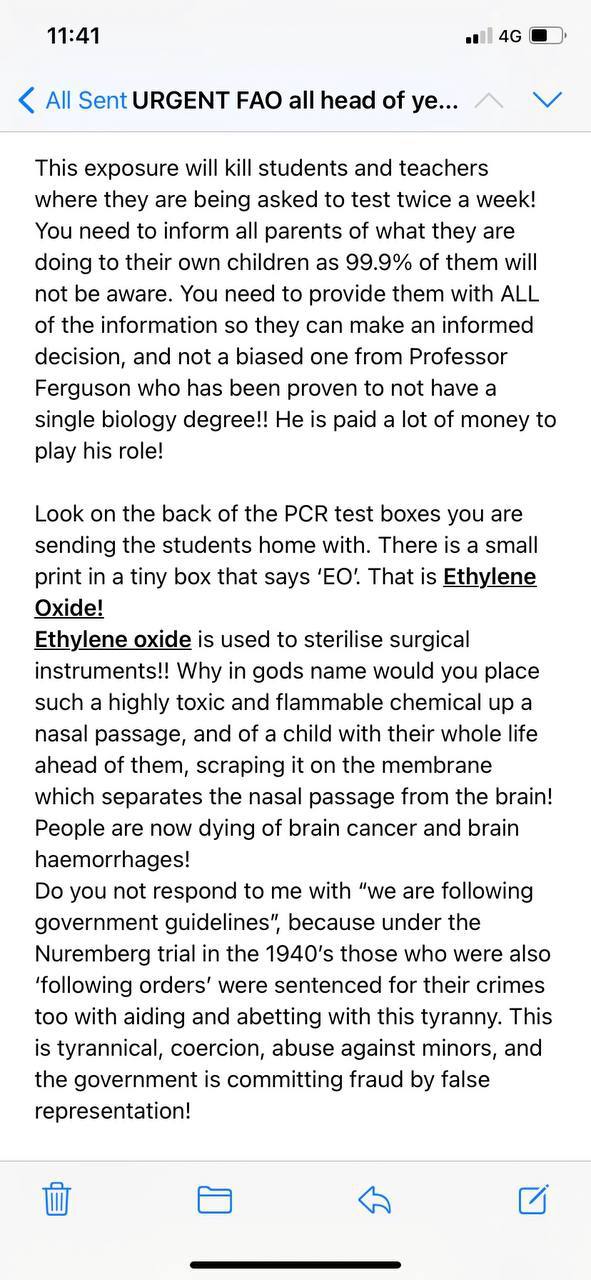591x1280 pixels.
Task: Go back to All Sent mailbox
Action: (x=72, y=100)
